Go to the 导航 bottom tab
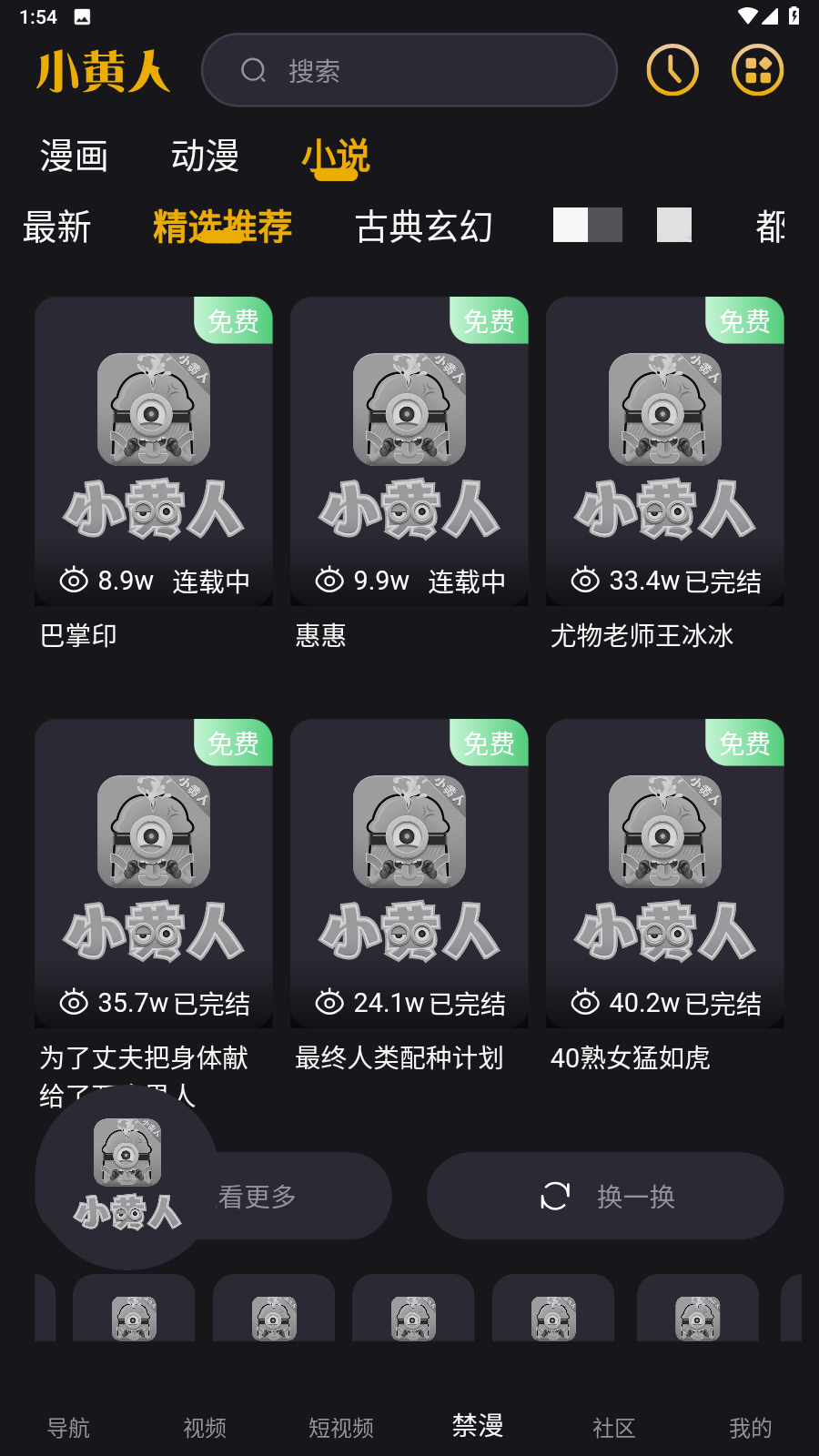The image size is (819, 1456). pyautogui.click(x=68, y=1428)
